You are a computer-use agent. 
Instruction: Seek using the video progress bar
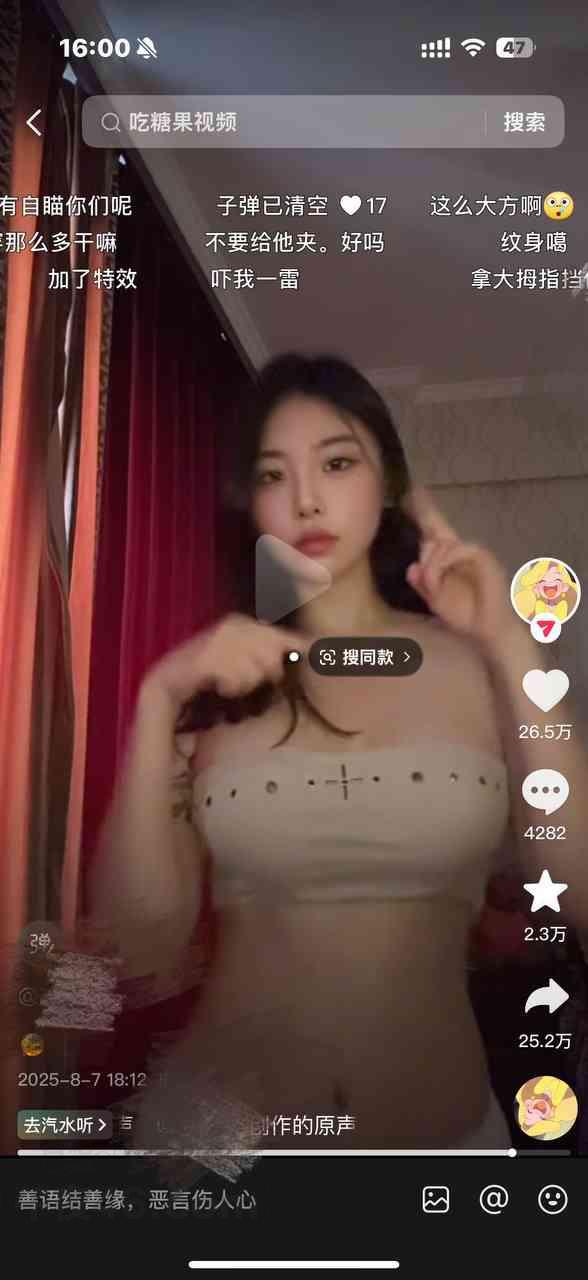294,1152
